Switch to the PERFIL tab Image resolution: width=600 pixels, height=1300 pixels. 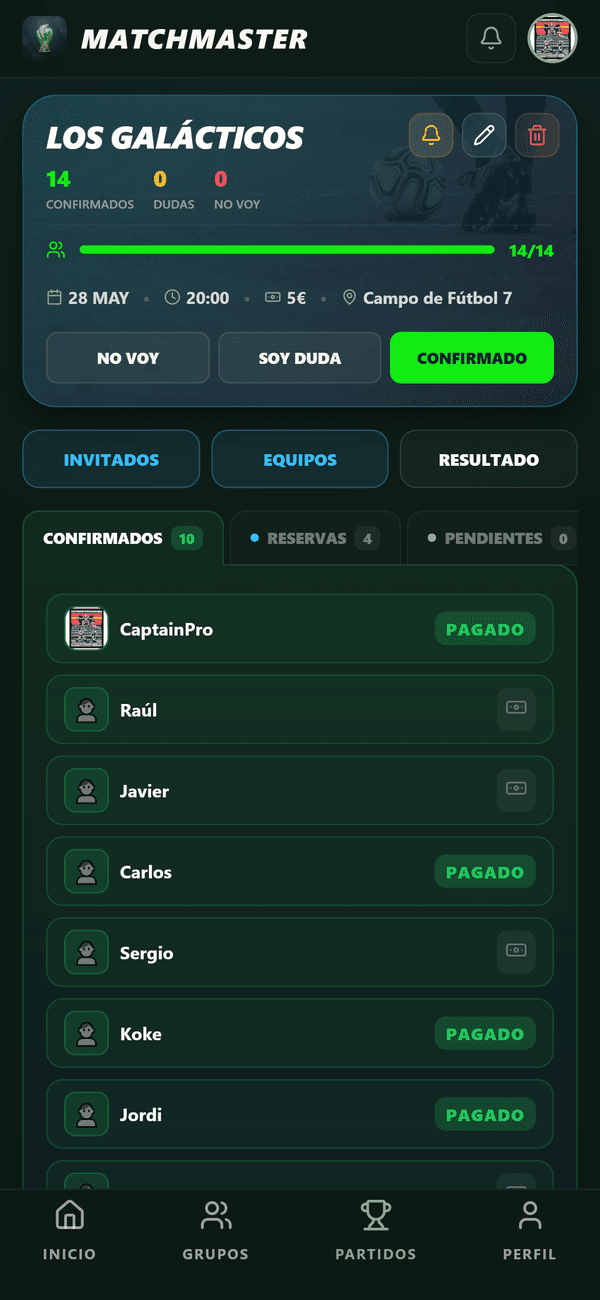pyautogui.click(x=530, y=1231)
